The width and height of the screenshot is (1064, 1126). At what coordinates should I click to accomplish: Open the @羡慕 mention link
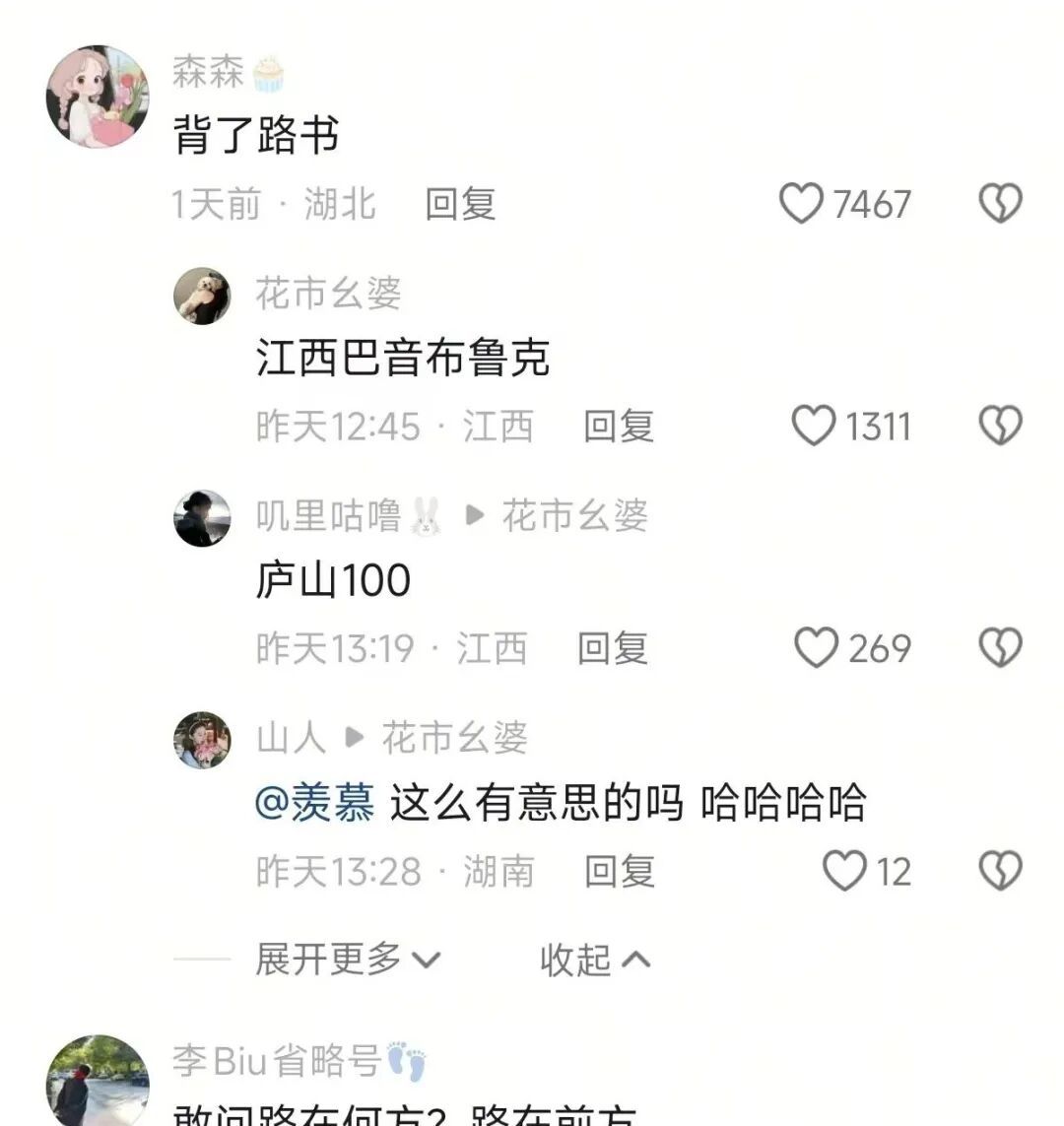(x=315, y=803)
